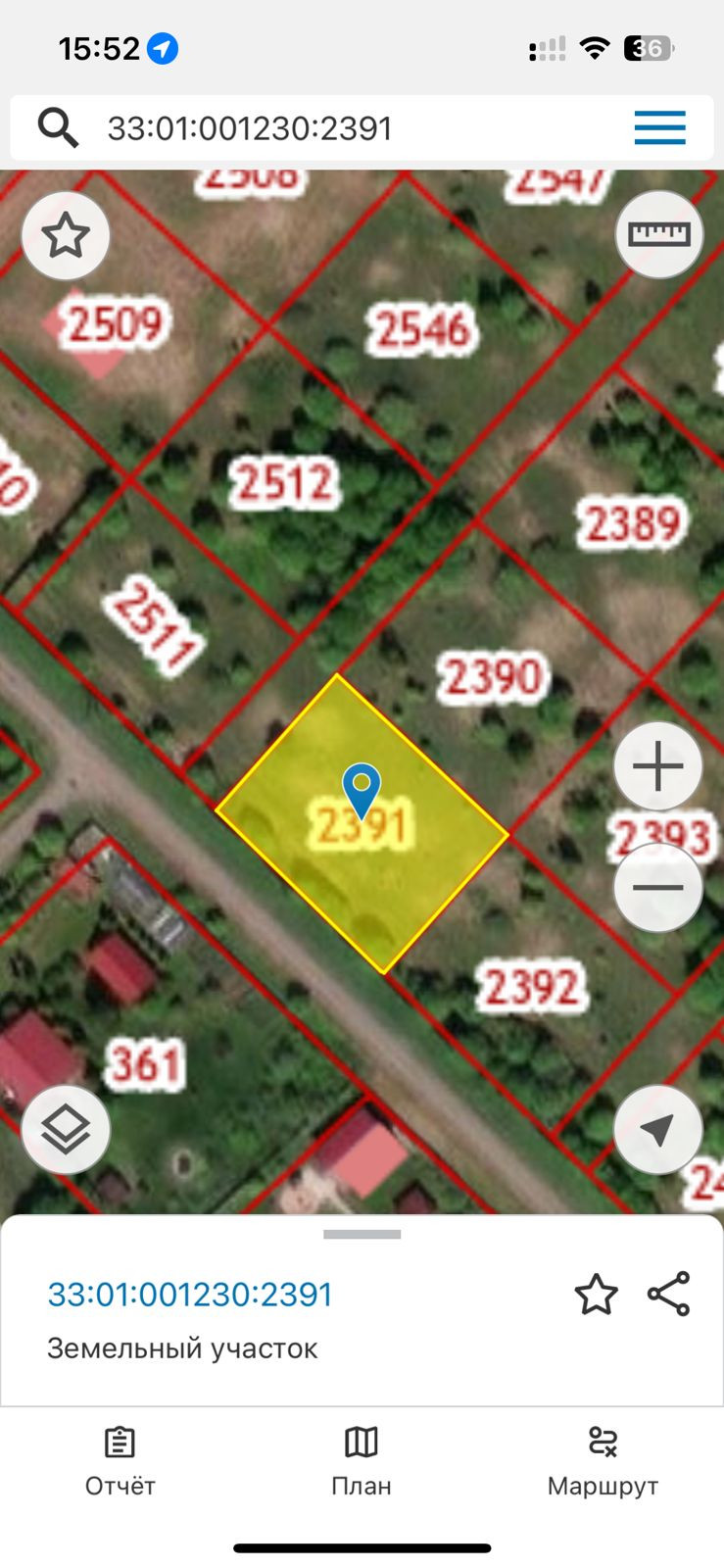Open the Отчёт report section
Screen dimensions: 724x1568
(x=121, y=1461)
